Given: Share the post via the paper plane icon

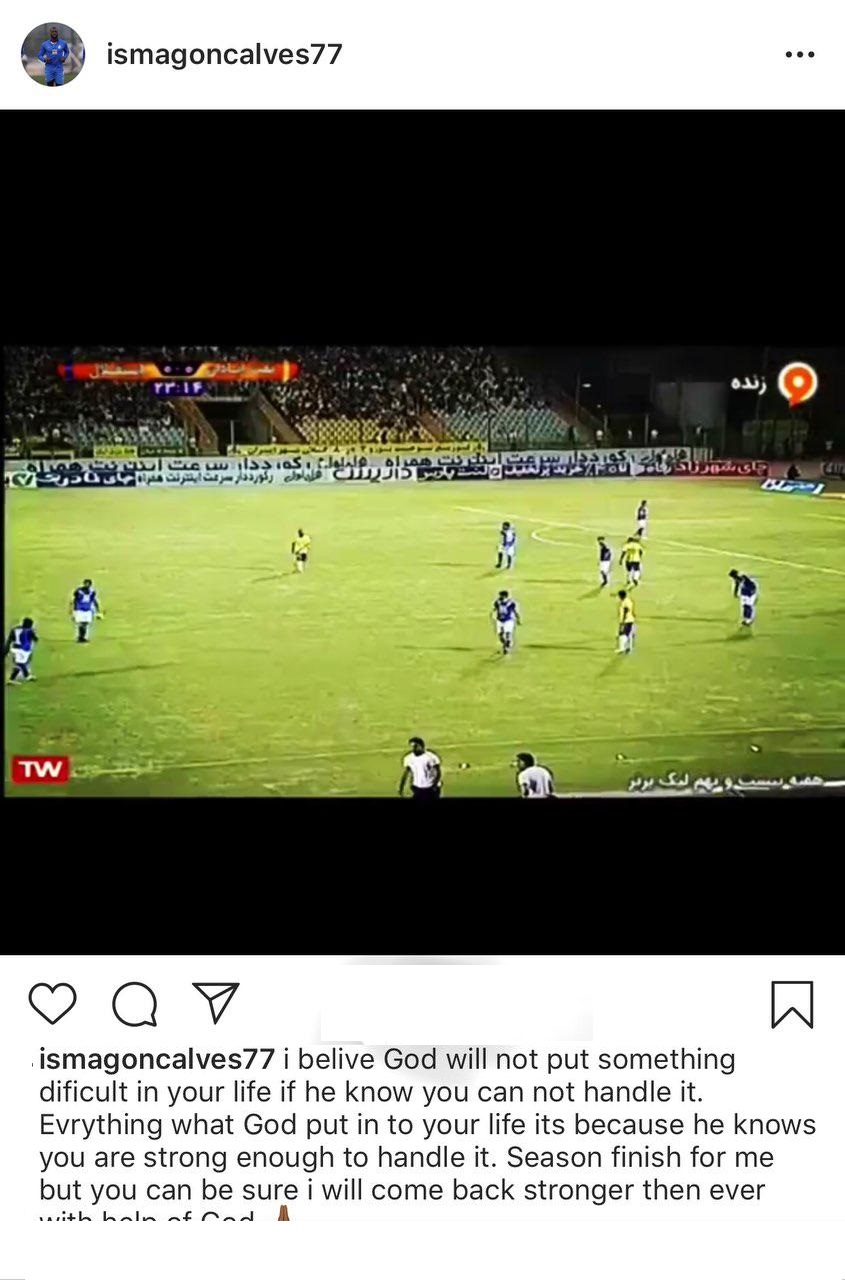Looking at the screenshot, I should click(215, 1003).
